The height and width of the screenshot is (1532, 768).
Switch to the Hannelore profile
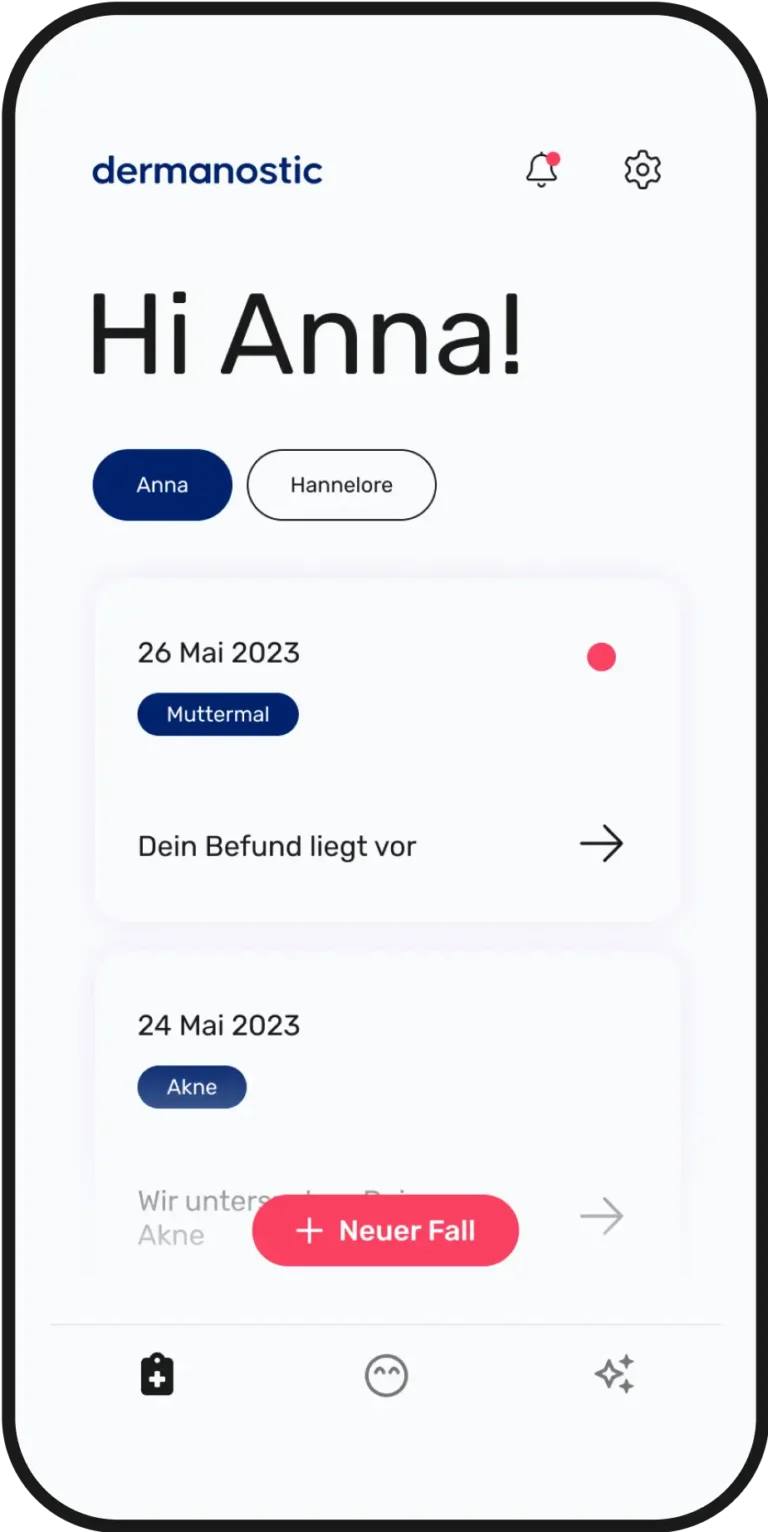[341, 485]
